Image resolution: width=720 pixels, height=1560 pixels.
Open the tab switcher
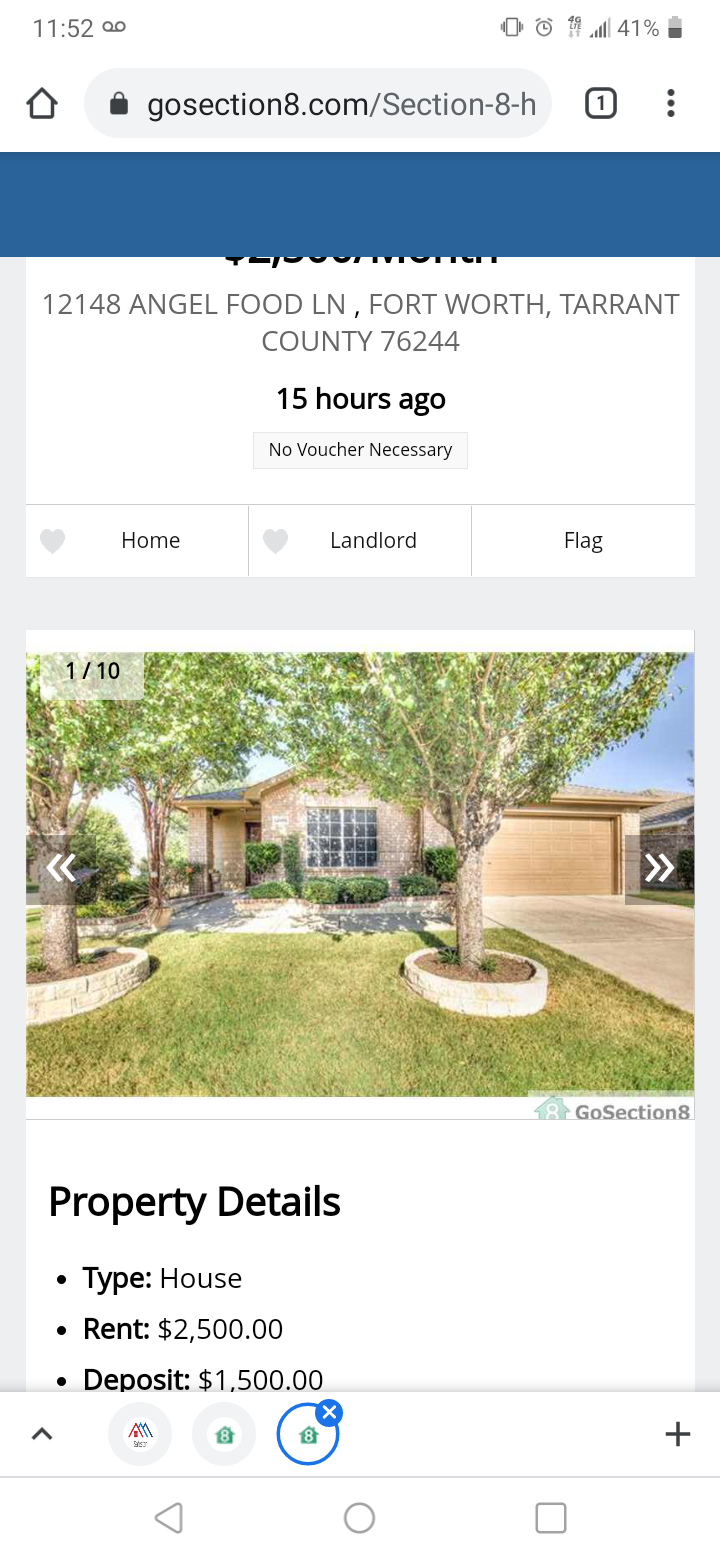coord(600,104)
